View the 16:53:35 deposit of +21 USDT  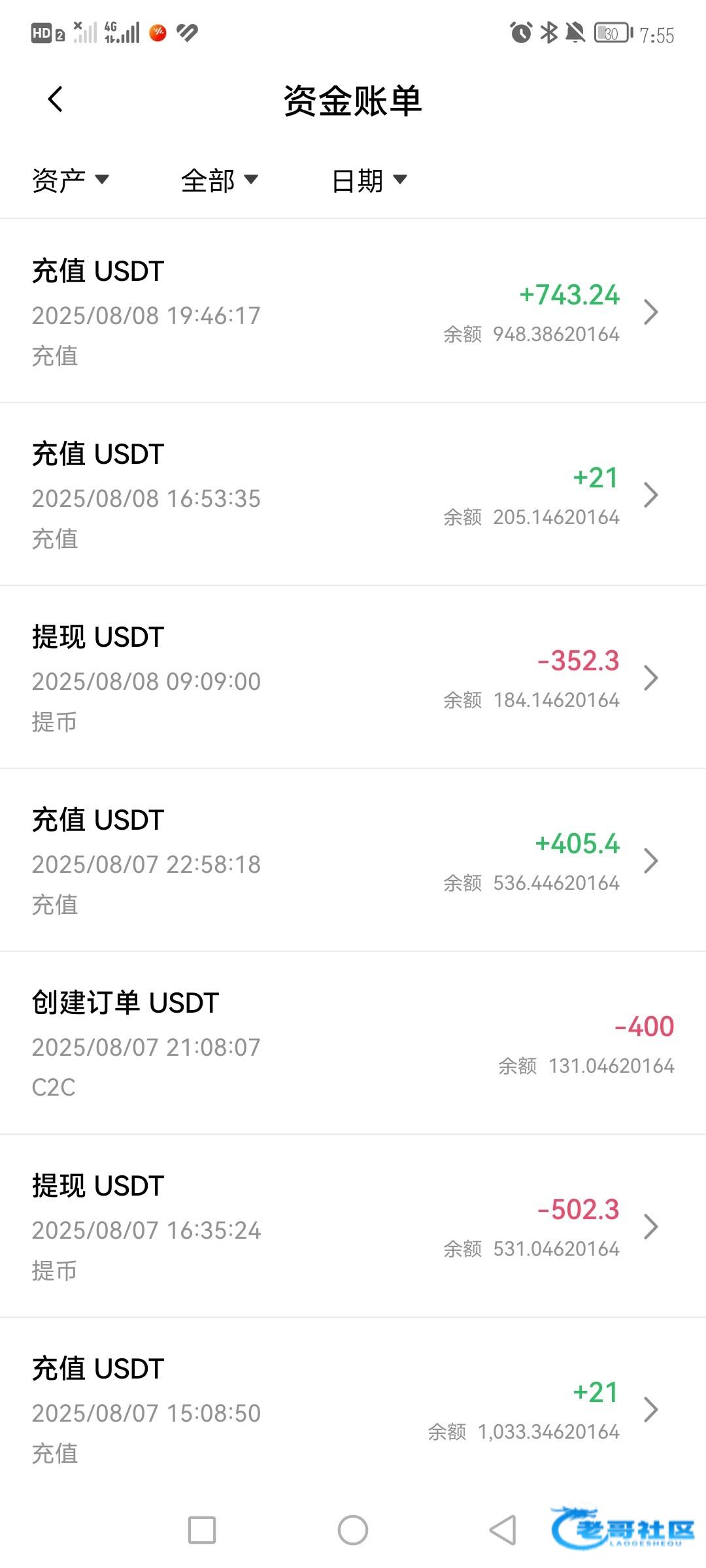[x=353, y=495]
